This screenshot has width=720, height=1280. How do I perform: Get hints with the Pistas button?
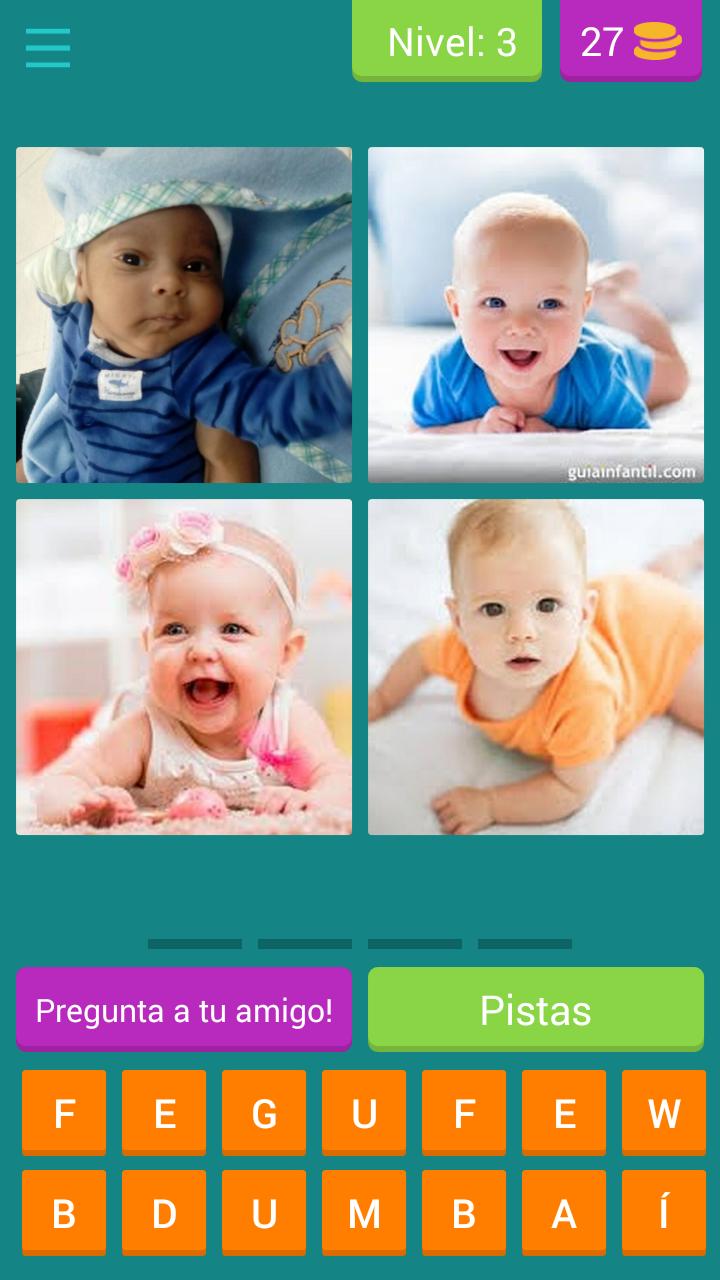536,1010
